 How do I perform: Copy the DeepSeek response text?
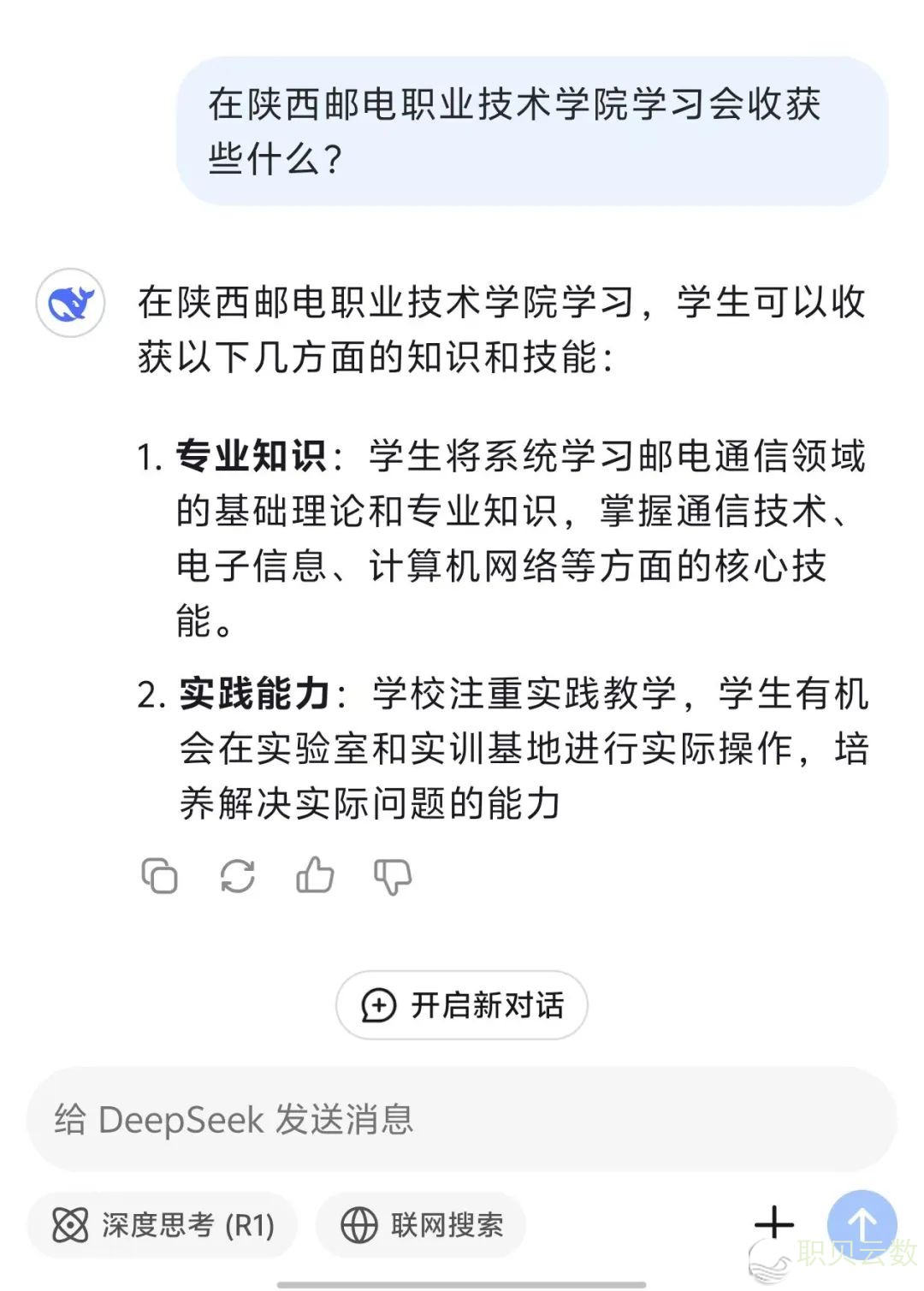[159, 876]
